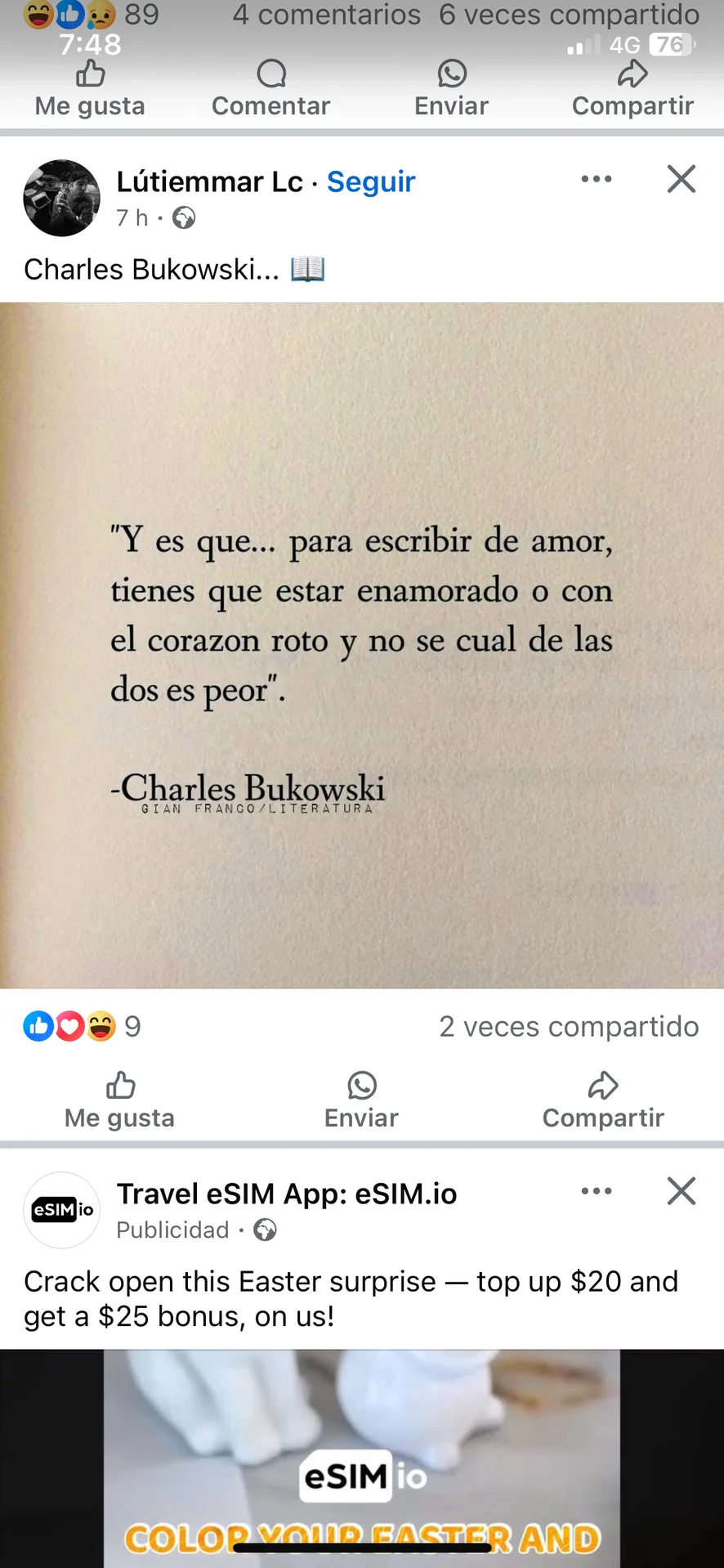Open Lútiemmar Lc's profile picture
This screenshot has width=724, height=1568.
click(x=62, y=198)
